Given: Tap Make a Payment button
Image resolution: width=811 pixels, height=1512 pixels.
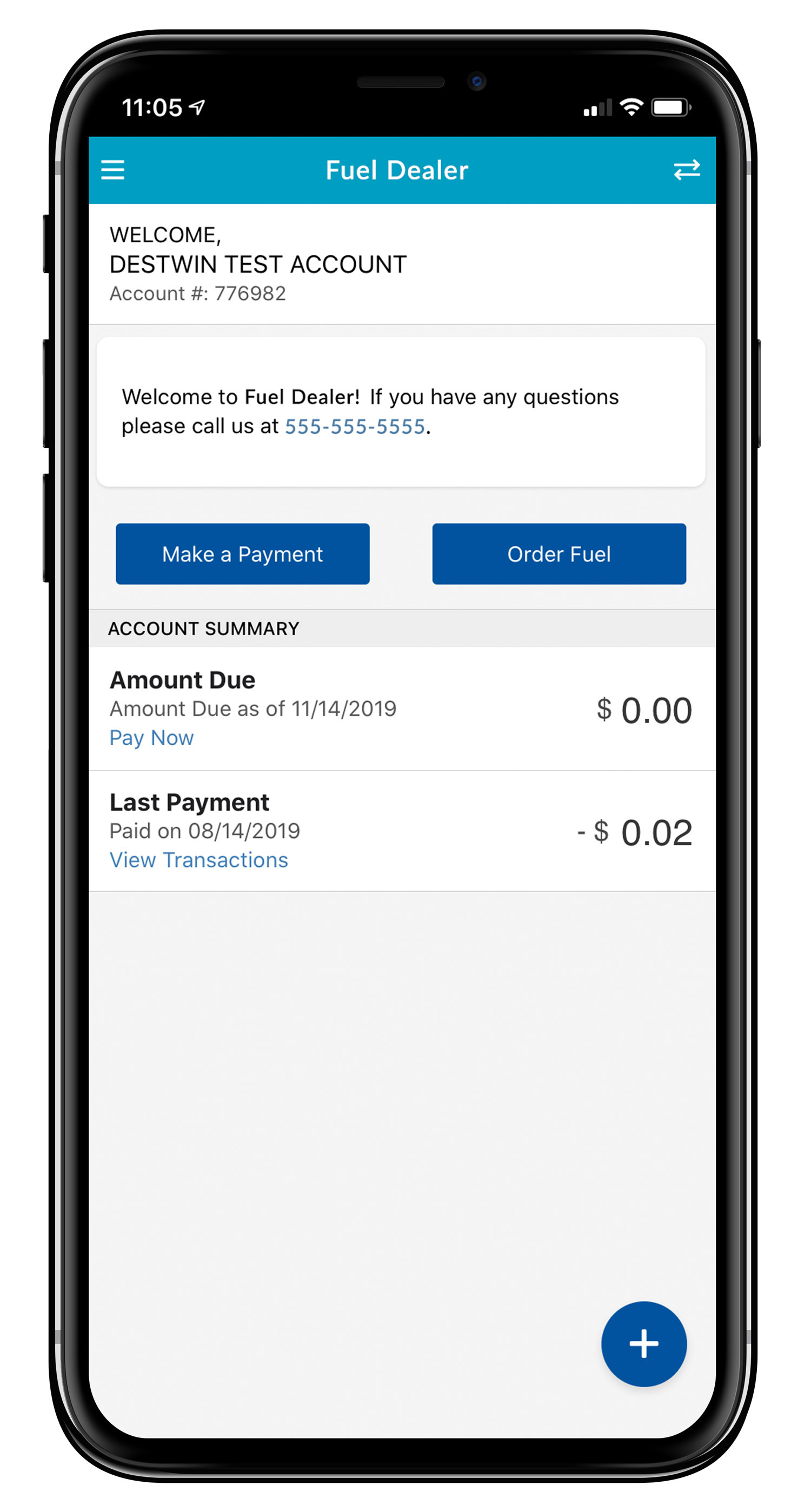Looking at the screenshot, I should pos(243,554).
